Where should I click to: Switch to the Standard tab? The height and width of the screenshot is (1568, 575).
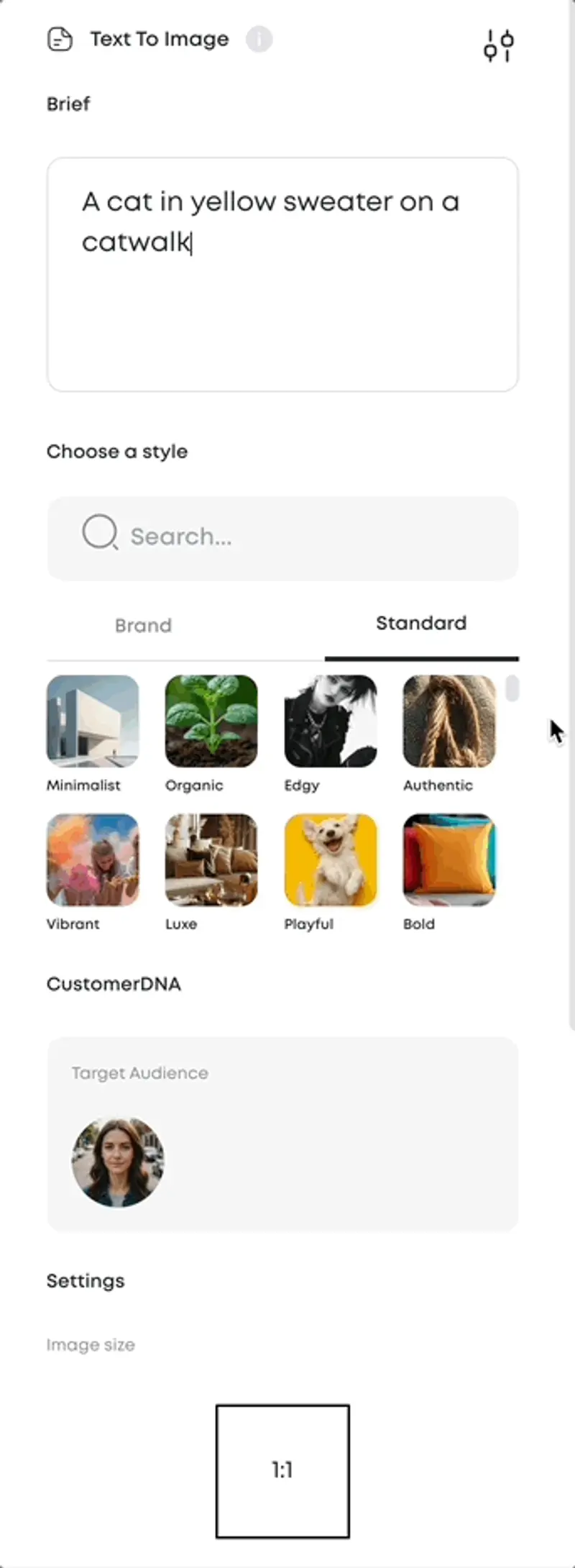coord(421,624)
